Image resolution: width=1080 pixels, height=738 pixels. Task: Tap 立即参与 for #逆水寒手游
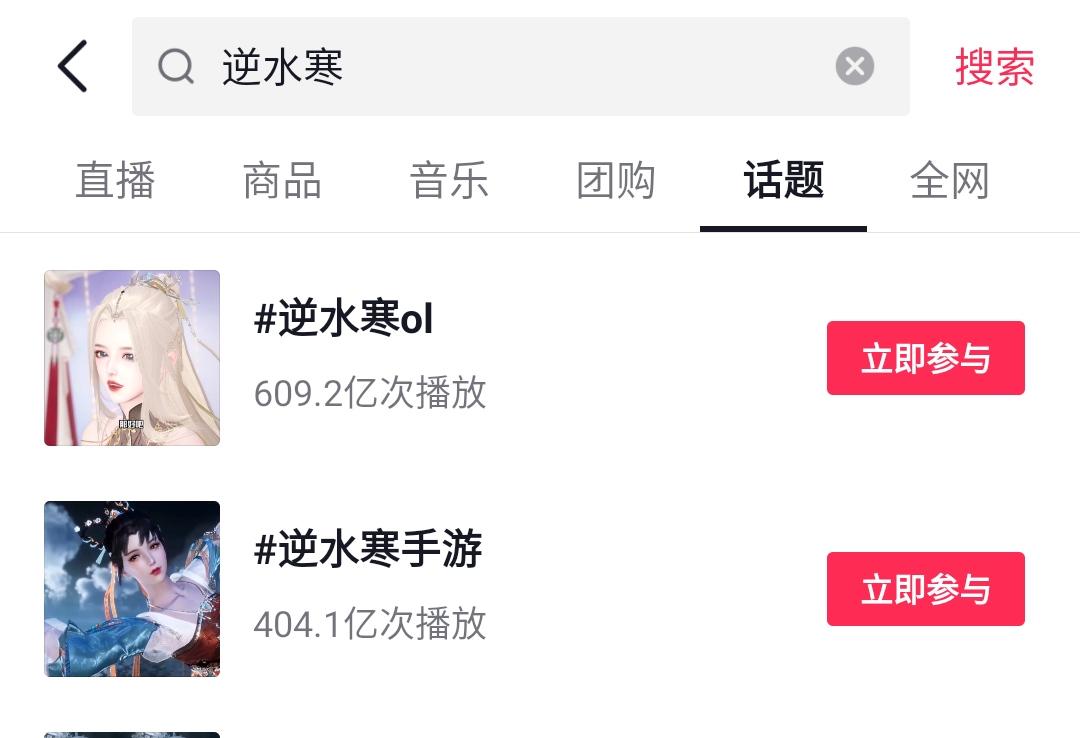tap(925, 589)
